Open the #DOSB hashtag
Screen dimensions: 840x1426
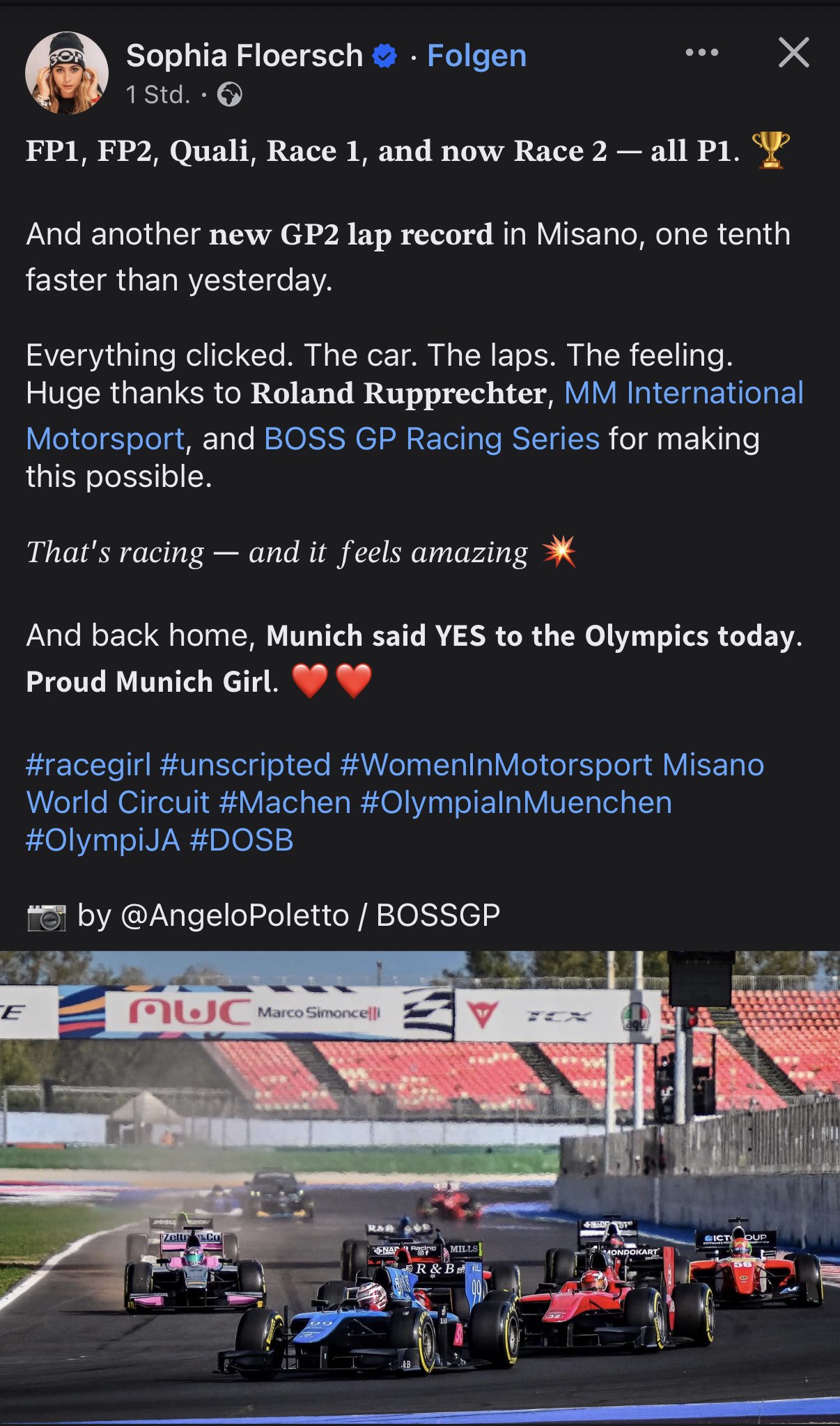(x=242, y=840)
